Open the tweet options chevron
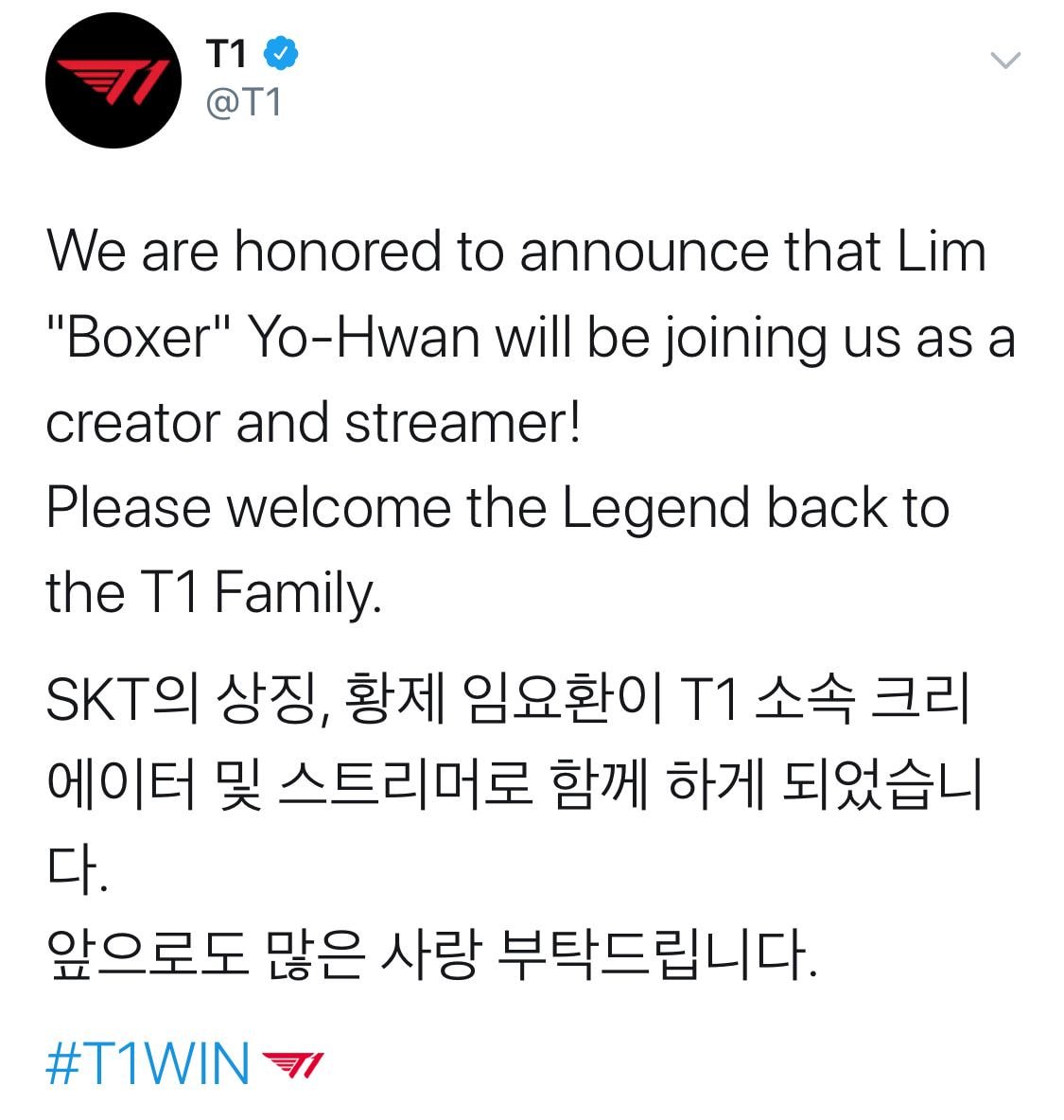Image resolution: width=1064 pixels, height=1120 pixels. pos(1004,61)
